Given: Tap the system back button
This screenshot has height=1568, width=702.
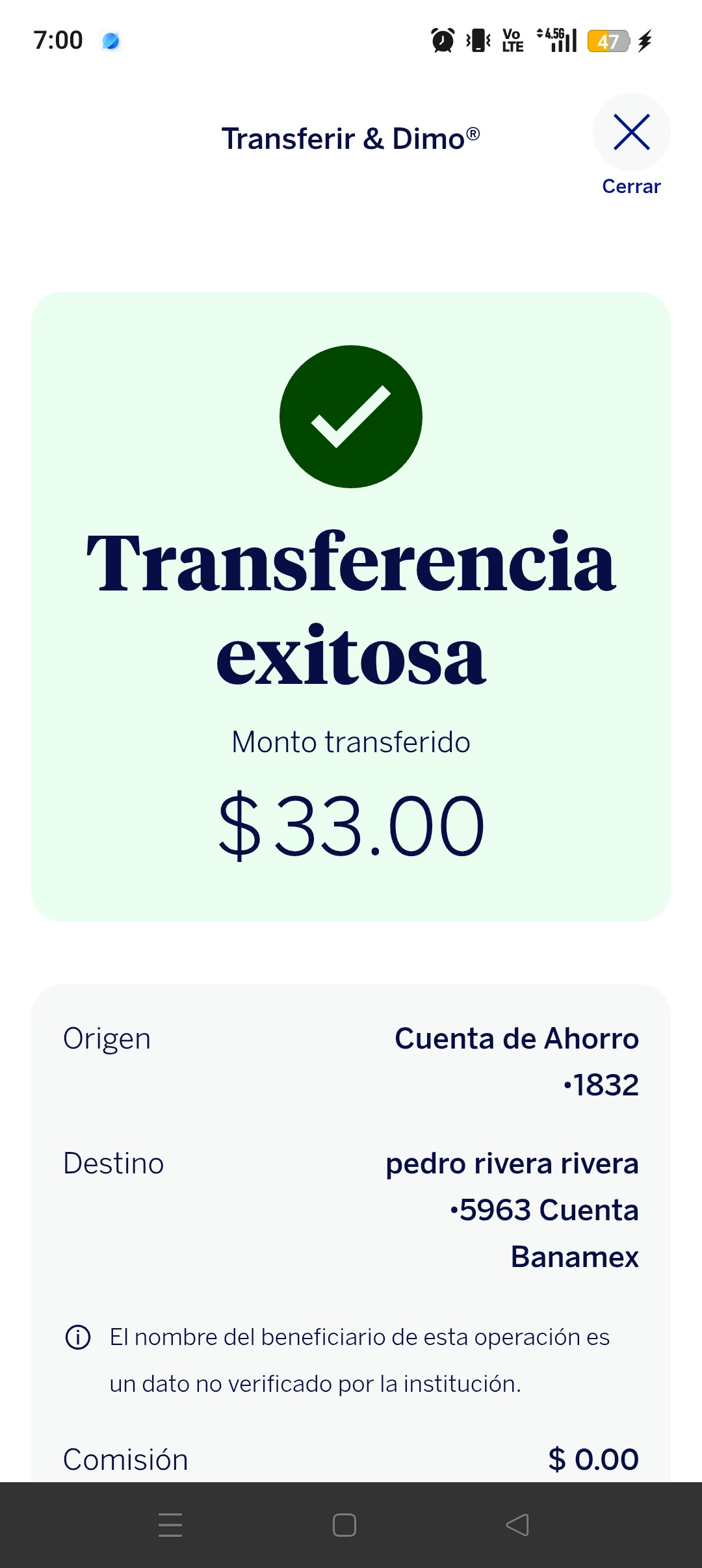Looking at the screenshot, I should 517,1525.
